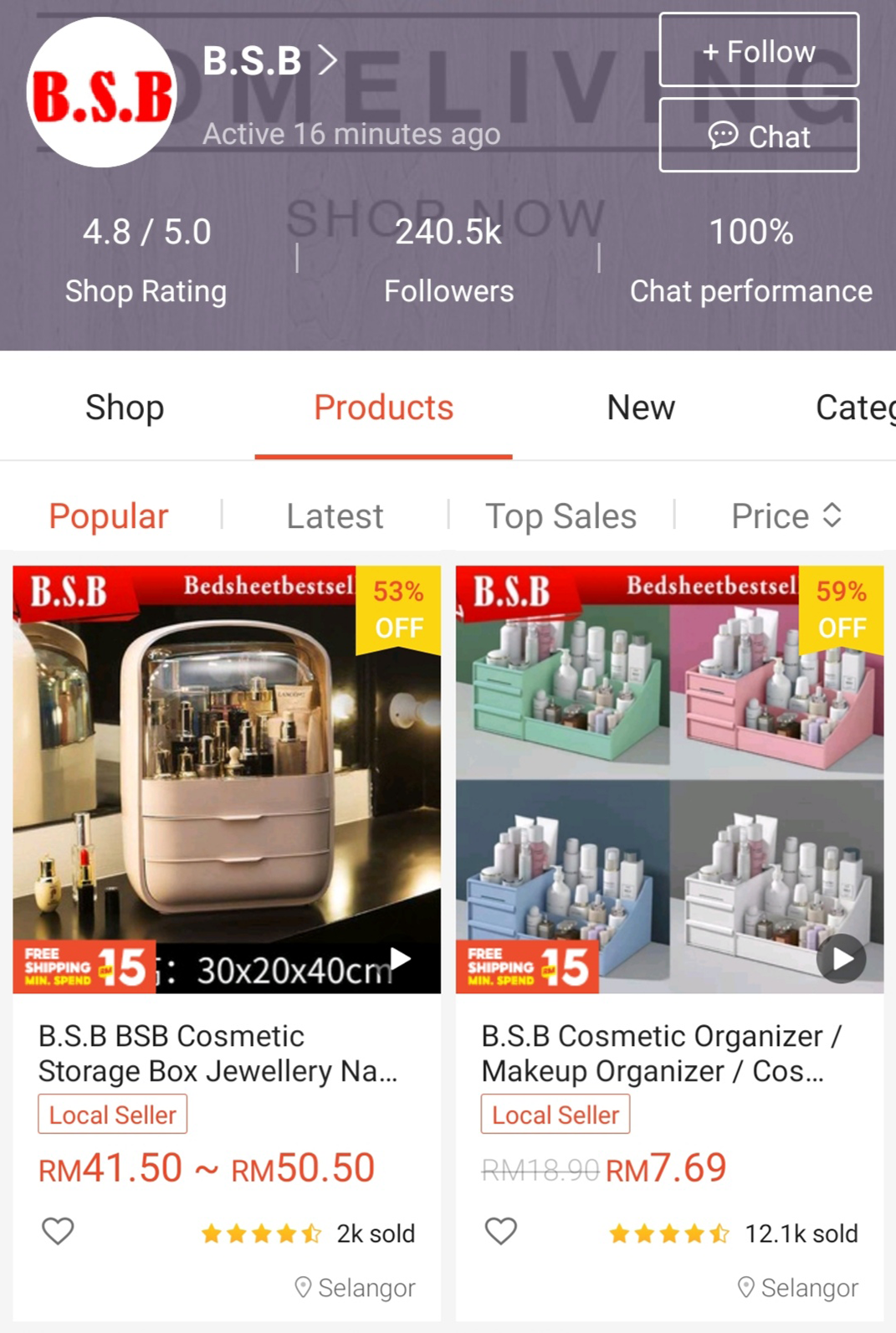Sort products by Latest
The height and width of the screenshot is (1333, 896).
(x=335, y=516)
